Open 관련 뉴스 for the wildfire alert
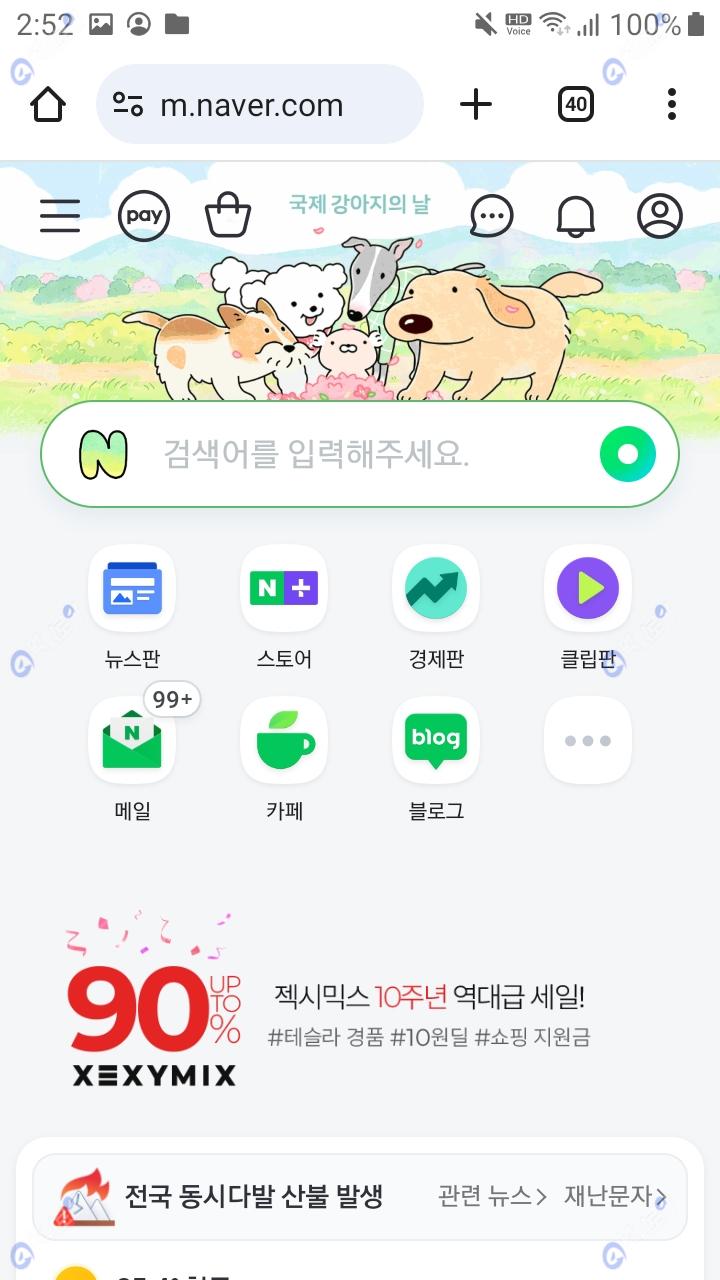This screenshot has height=1280, width=720. tap(492, 1196)
